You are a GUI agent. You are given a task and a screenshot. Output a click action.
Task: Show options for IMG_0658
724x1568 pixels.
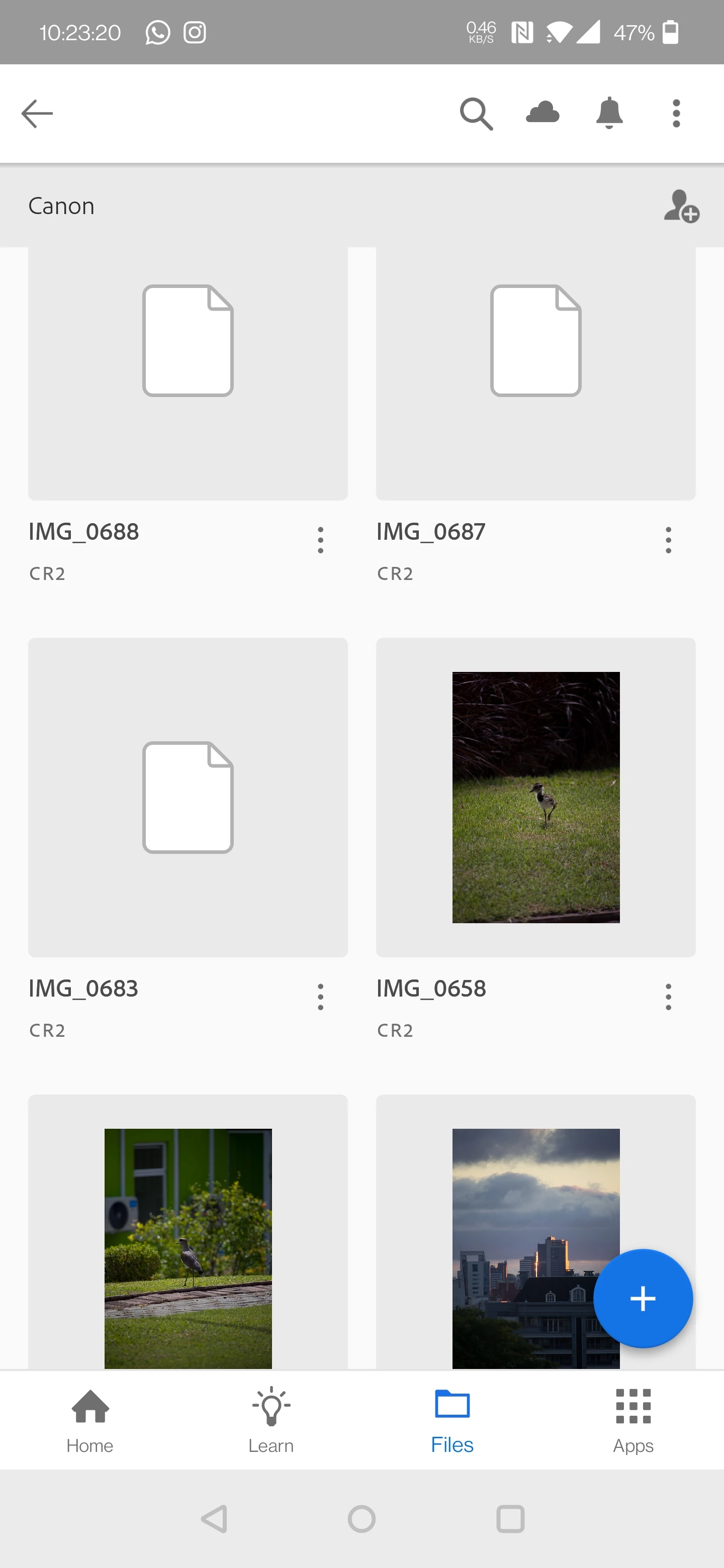coord(668,997)
